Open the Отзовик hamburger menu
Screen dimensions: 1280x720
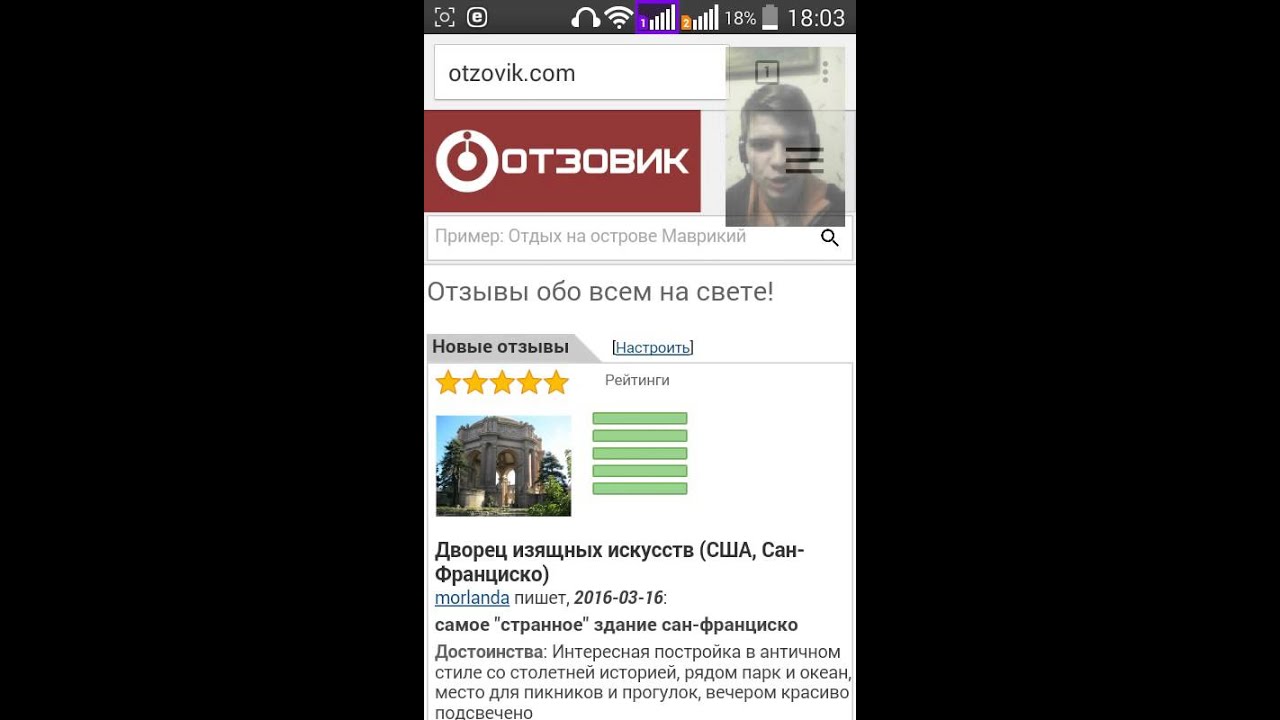coord(804,160)
